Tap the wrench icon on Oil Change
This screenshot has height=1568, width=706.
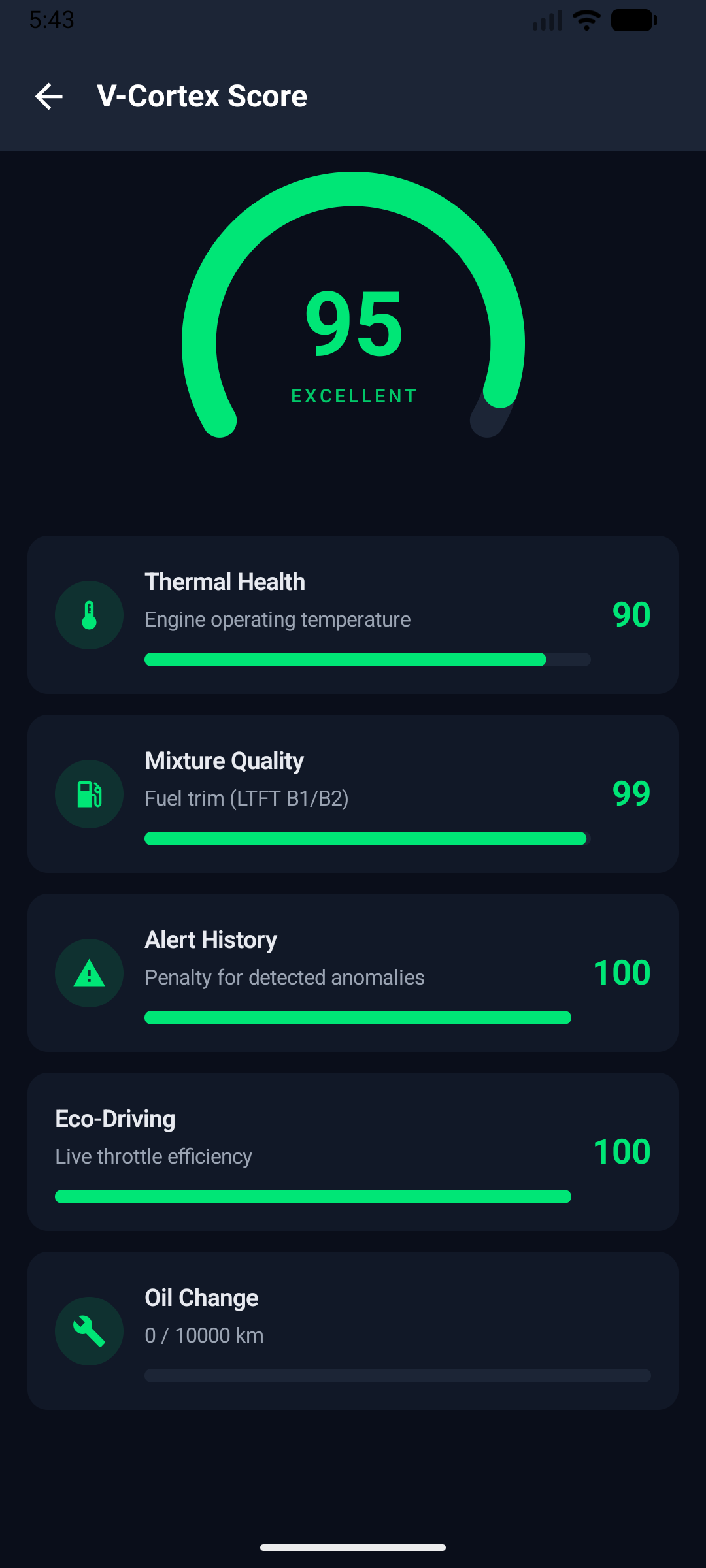(89, 1331)
